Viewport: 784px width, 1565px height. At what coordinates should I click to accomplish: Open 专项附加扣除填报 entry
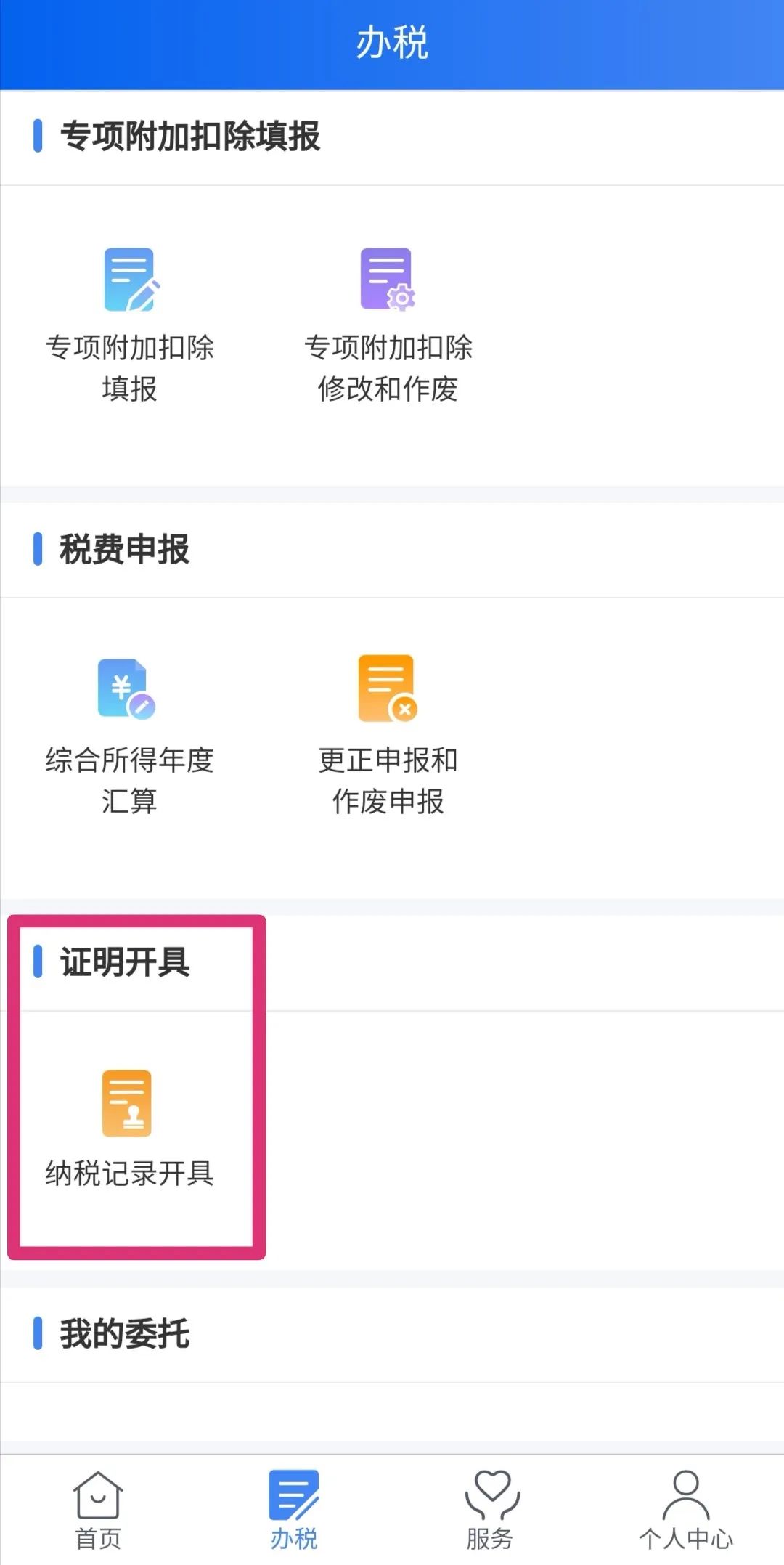coord(130,325)
